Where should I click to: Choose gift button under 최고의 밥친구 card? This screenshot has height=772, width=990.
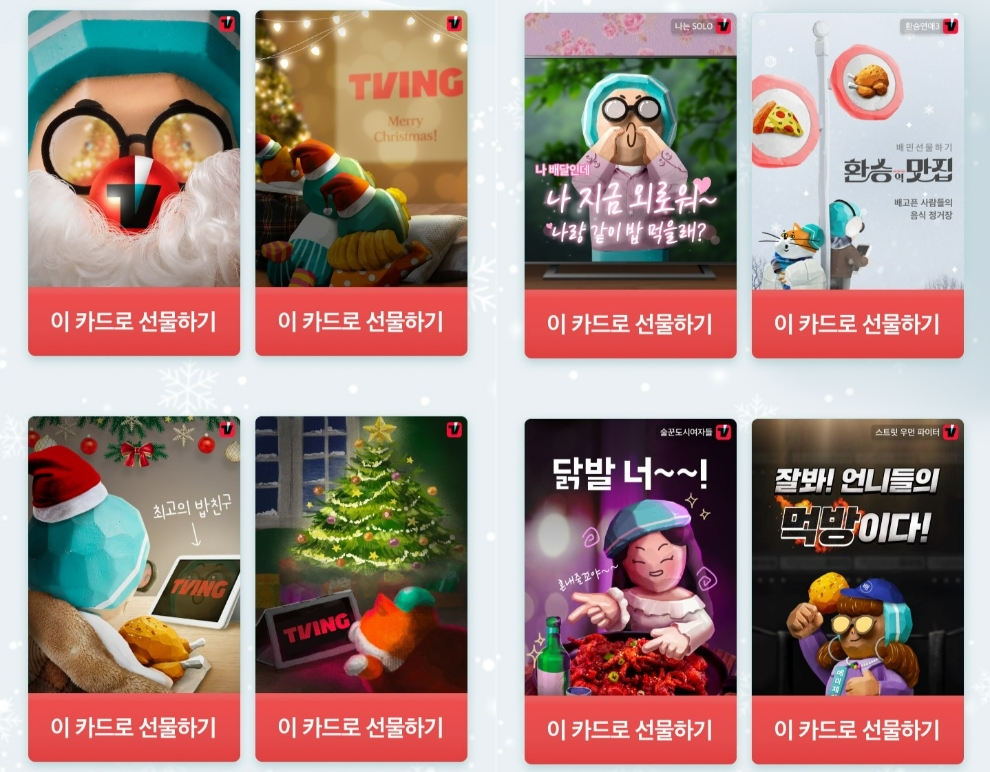click(x=134, y=727)
